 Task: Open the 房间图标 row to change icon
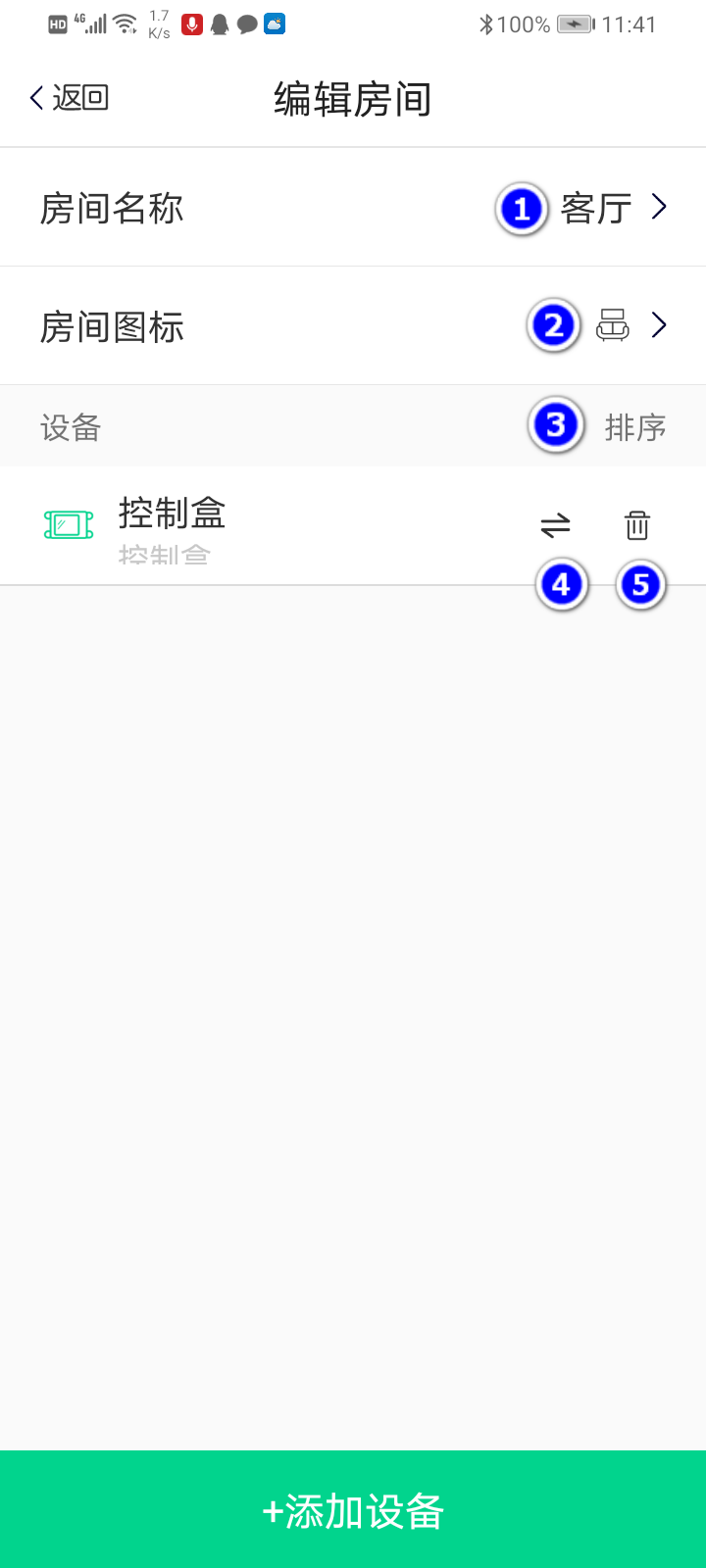(353, 326)
